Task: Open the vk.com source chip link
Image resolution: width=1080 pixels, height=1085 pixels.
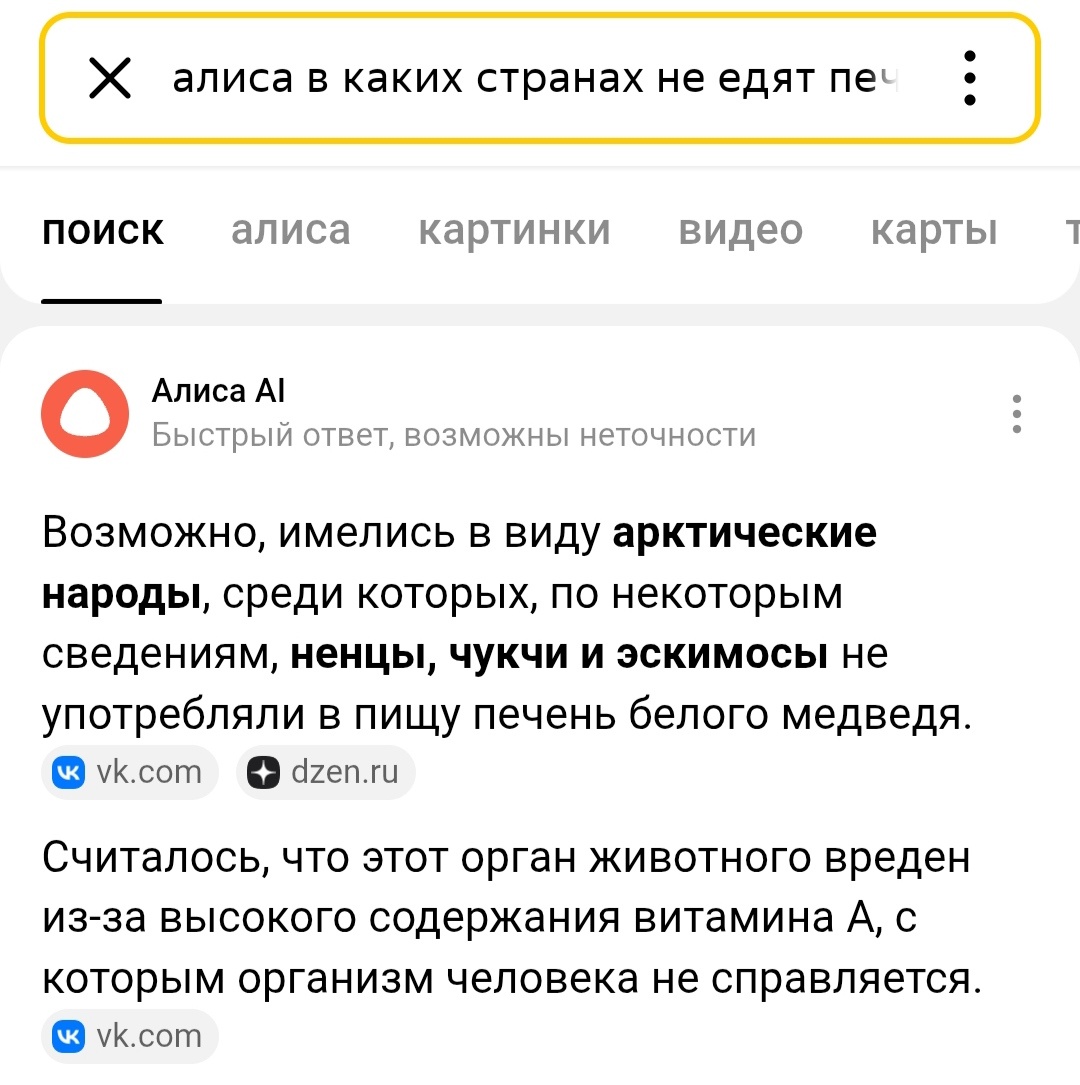Action: (129, 772)
